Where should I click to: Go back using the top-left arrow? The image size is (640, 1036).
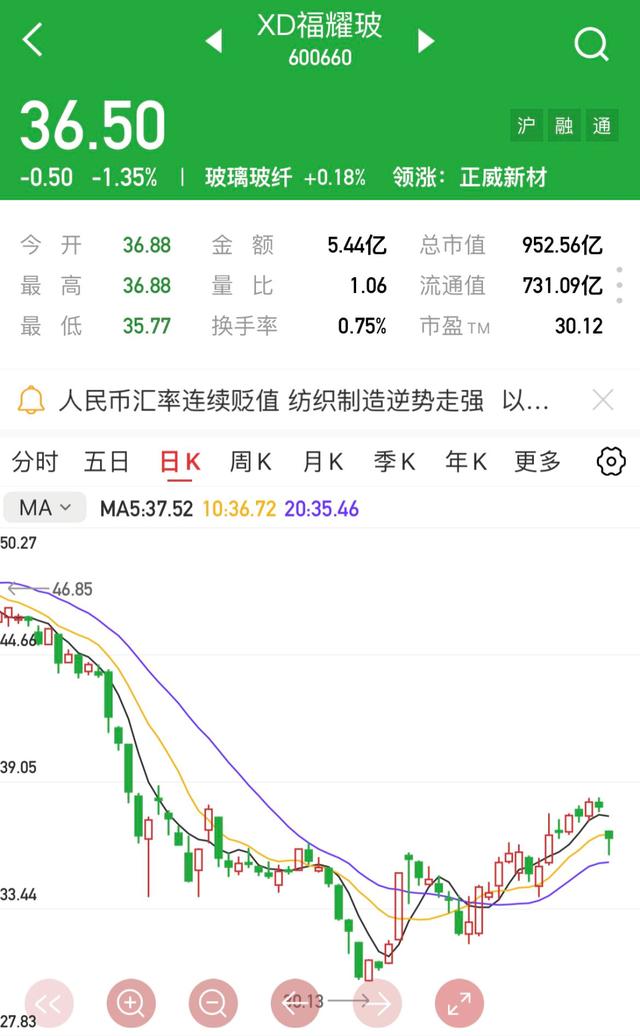[x=33, y=41]
